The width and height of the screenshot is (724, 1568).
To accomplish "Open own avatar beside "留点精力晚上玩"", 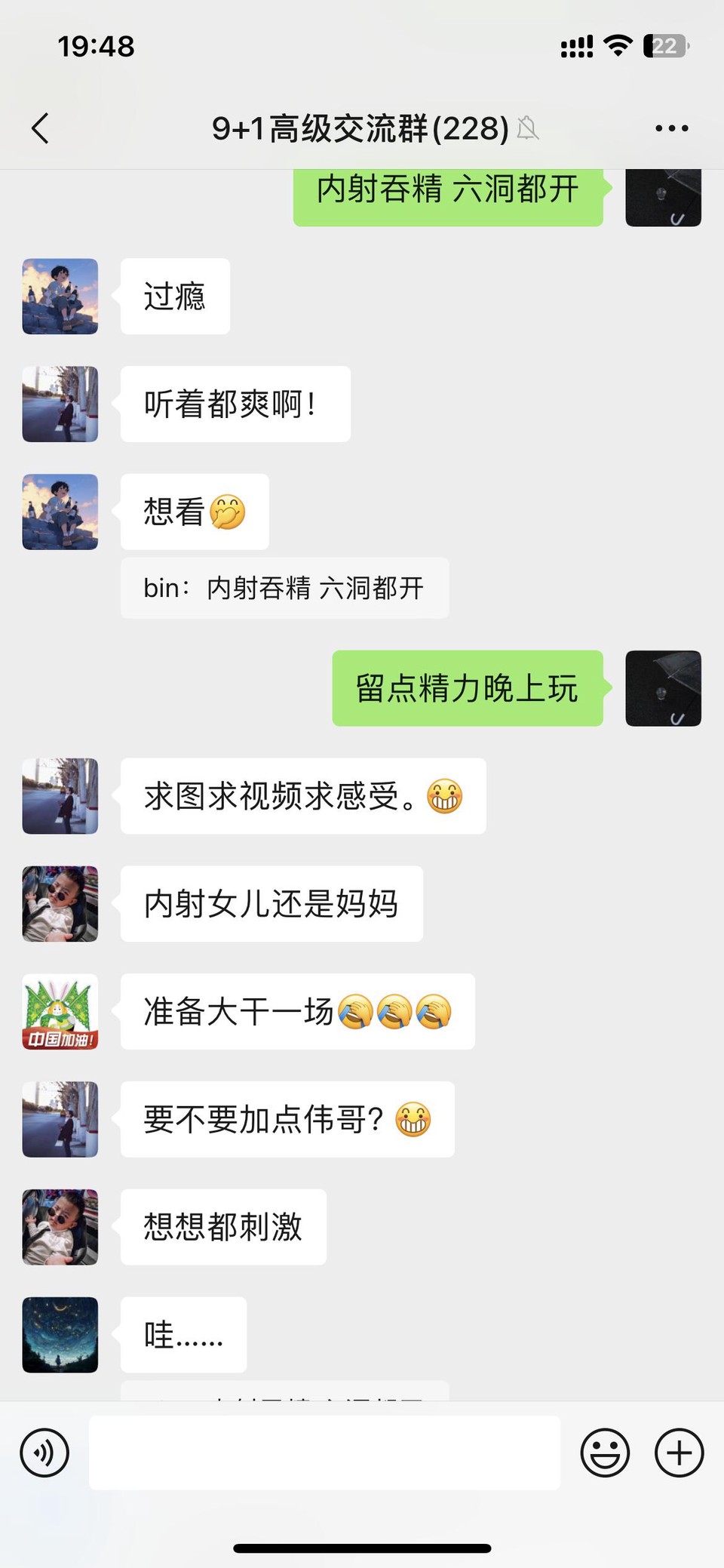I will tap(663, 688).
